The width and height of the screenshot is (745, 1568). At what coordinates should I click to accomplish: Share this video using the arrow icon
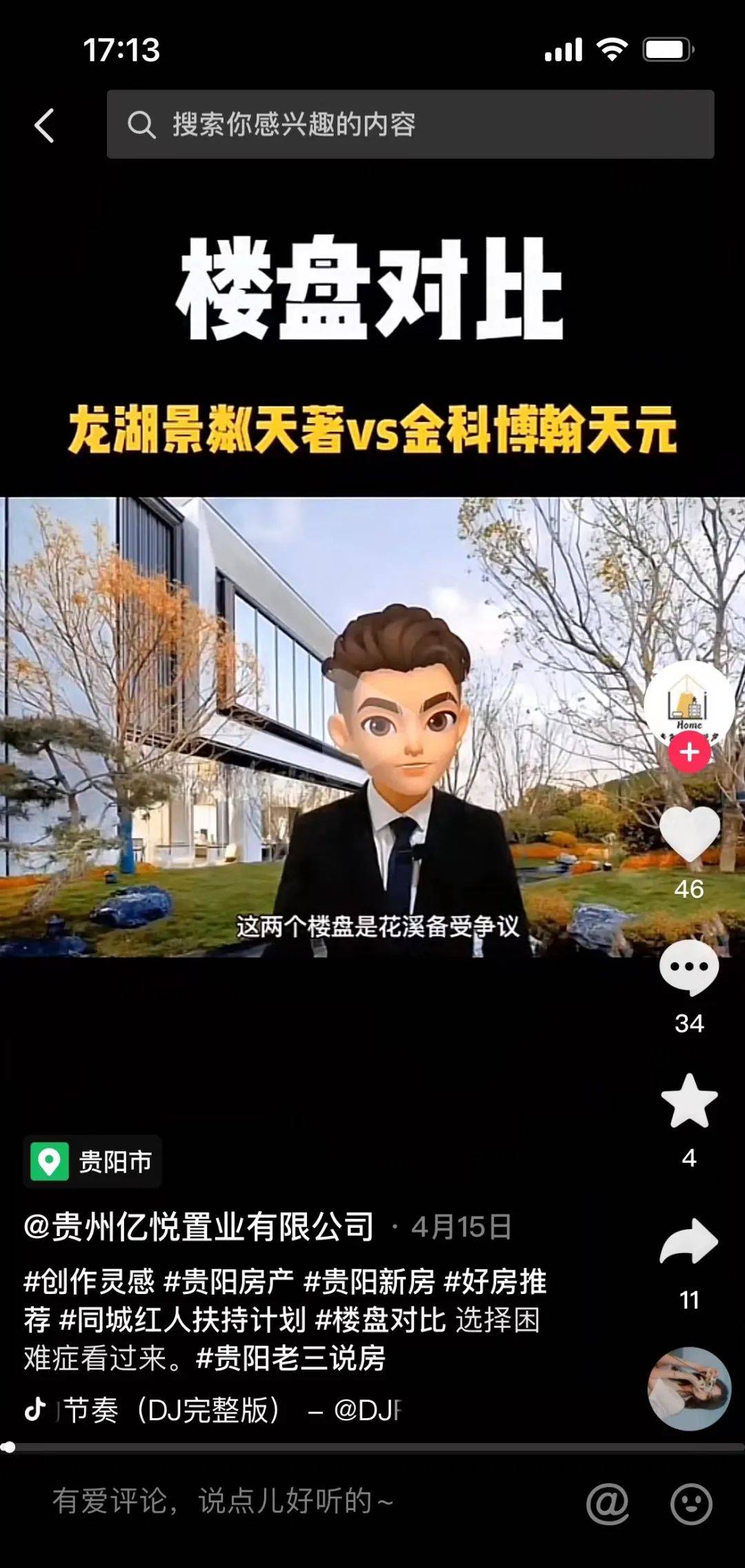[x=689, y=1241]
